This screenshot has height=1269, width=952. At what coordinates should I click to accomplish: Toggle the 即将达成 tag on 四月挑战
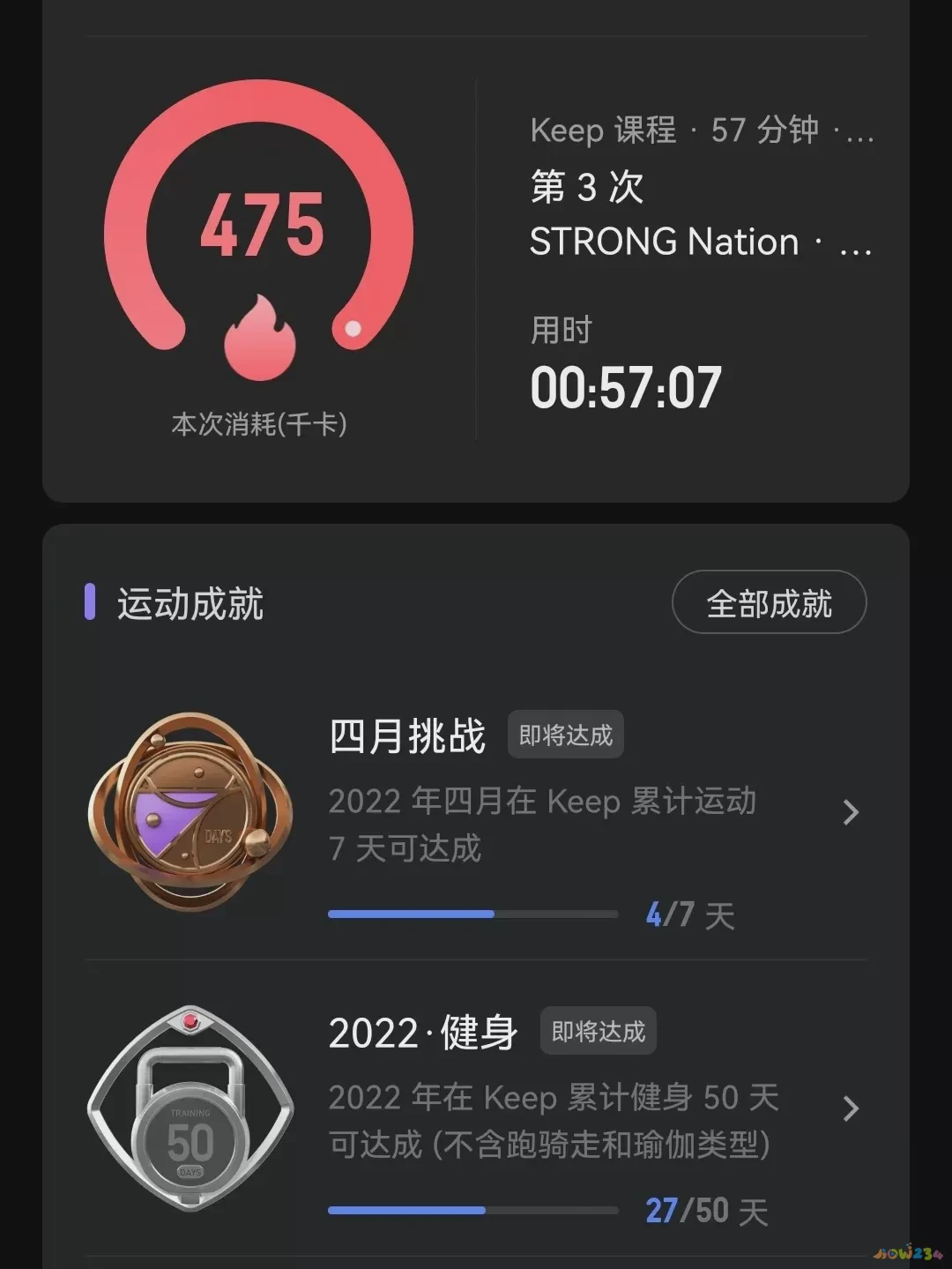pyautogui.click(x=565, y=735)
